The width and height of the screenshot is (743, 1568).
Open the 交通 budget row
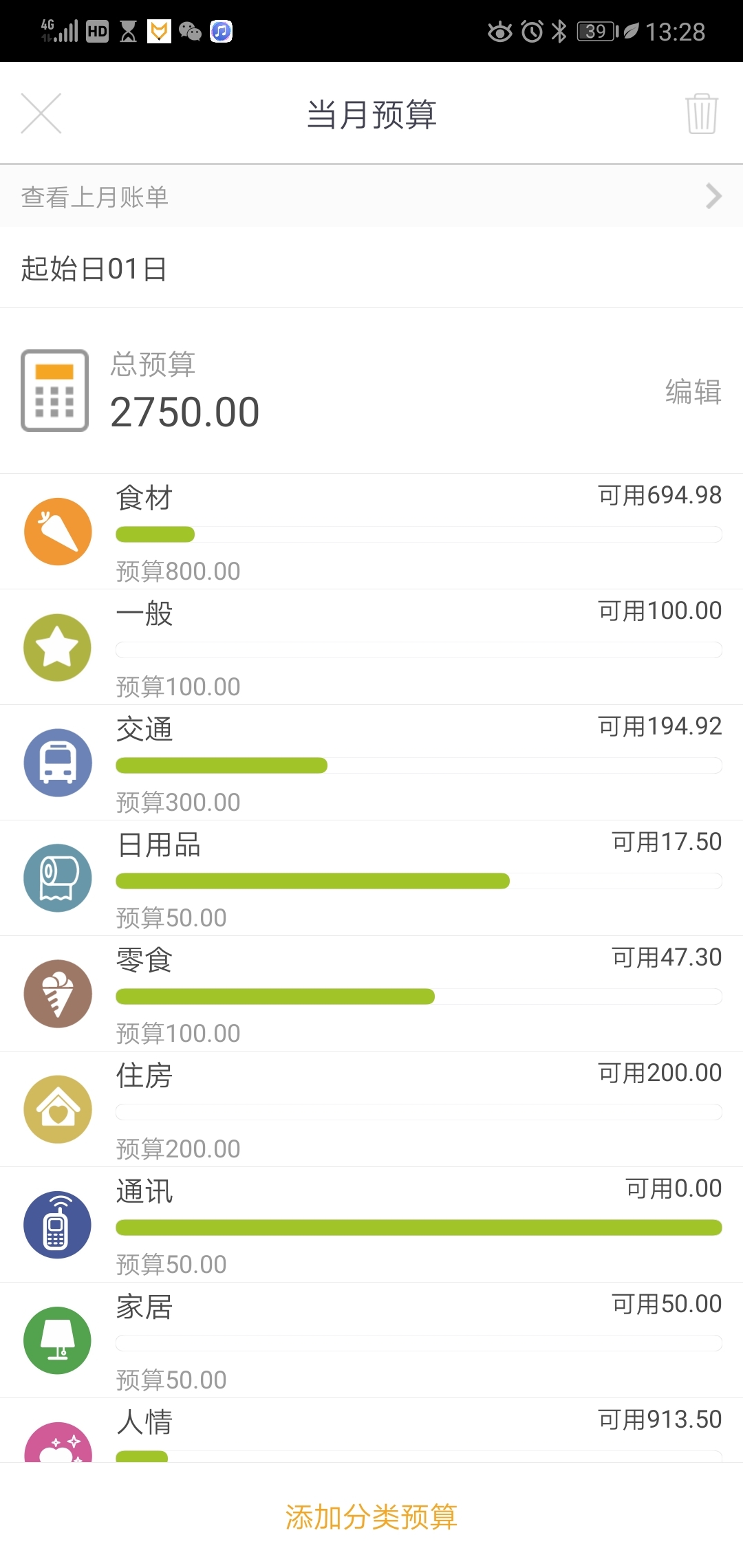click(371, 763)
